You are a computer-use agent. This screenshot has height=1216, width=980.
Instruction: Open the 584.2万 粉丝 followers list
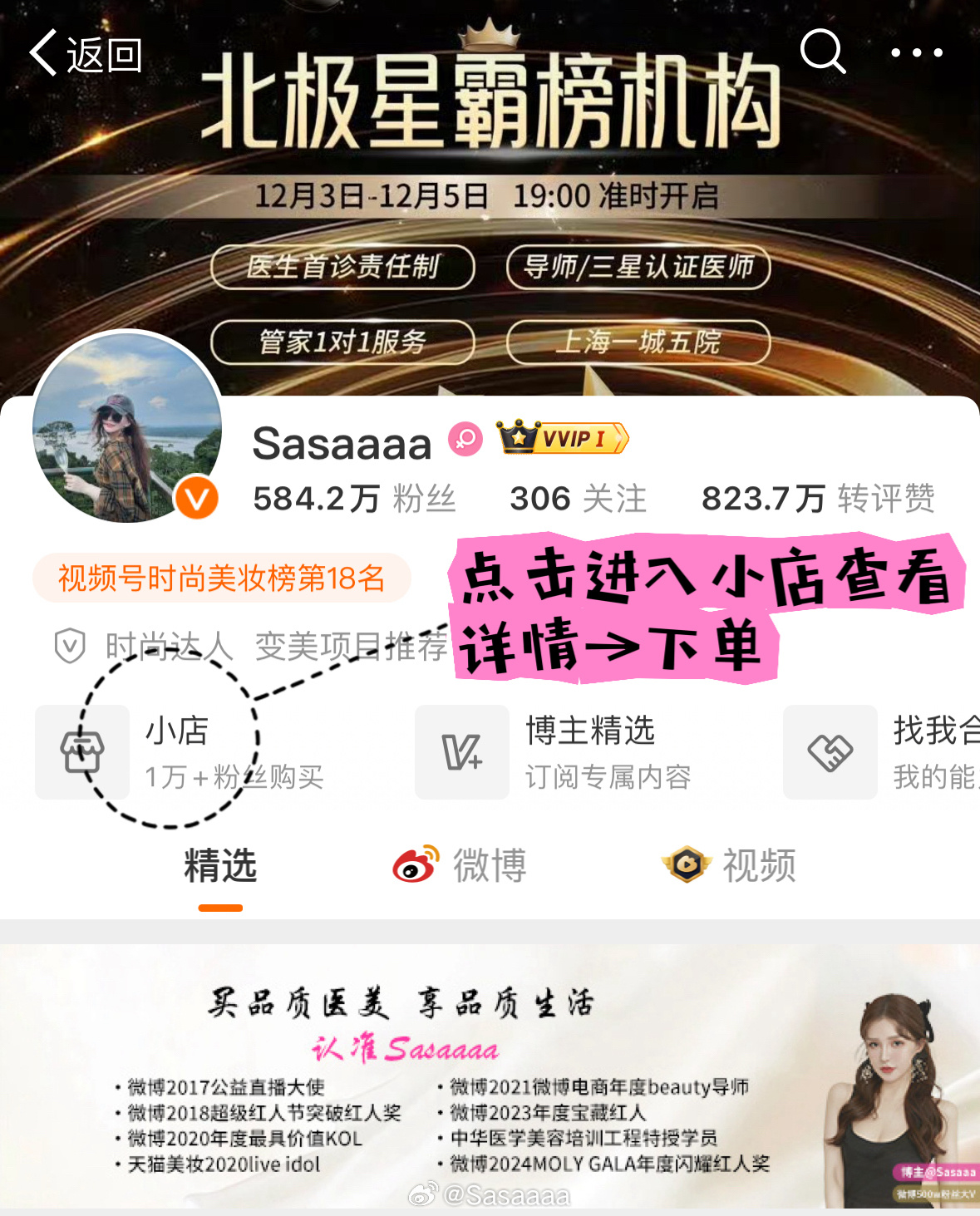point(354,499)
